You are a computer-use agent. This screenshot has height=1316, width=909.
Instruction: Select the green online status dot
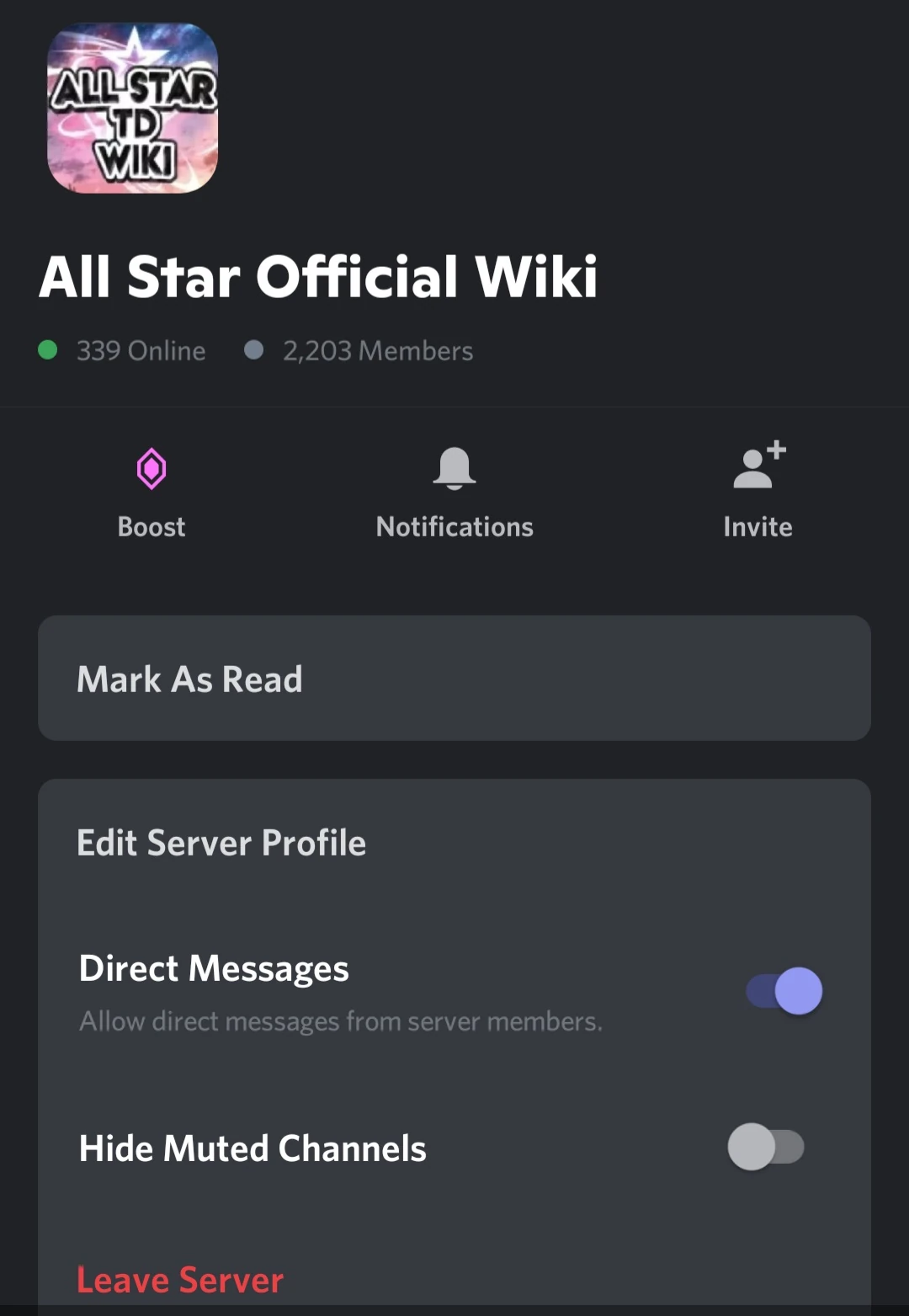point(48,349)
